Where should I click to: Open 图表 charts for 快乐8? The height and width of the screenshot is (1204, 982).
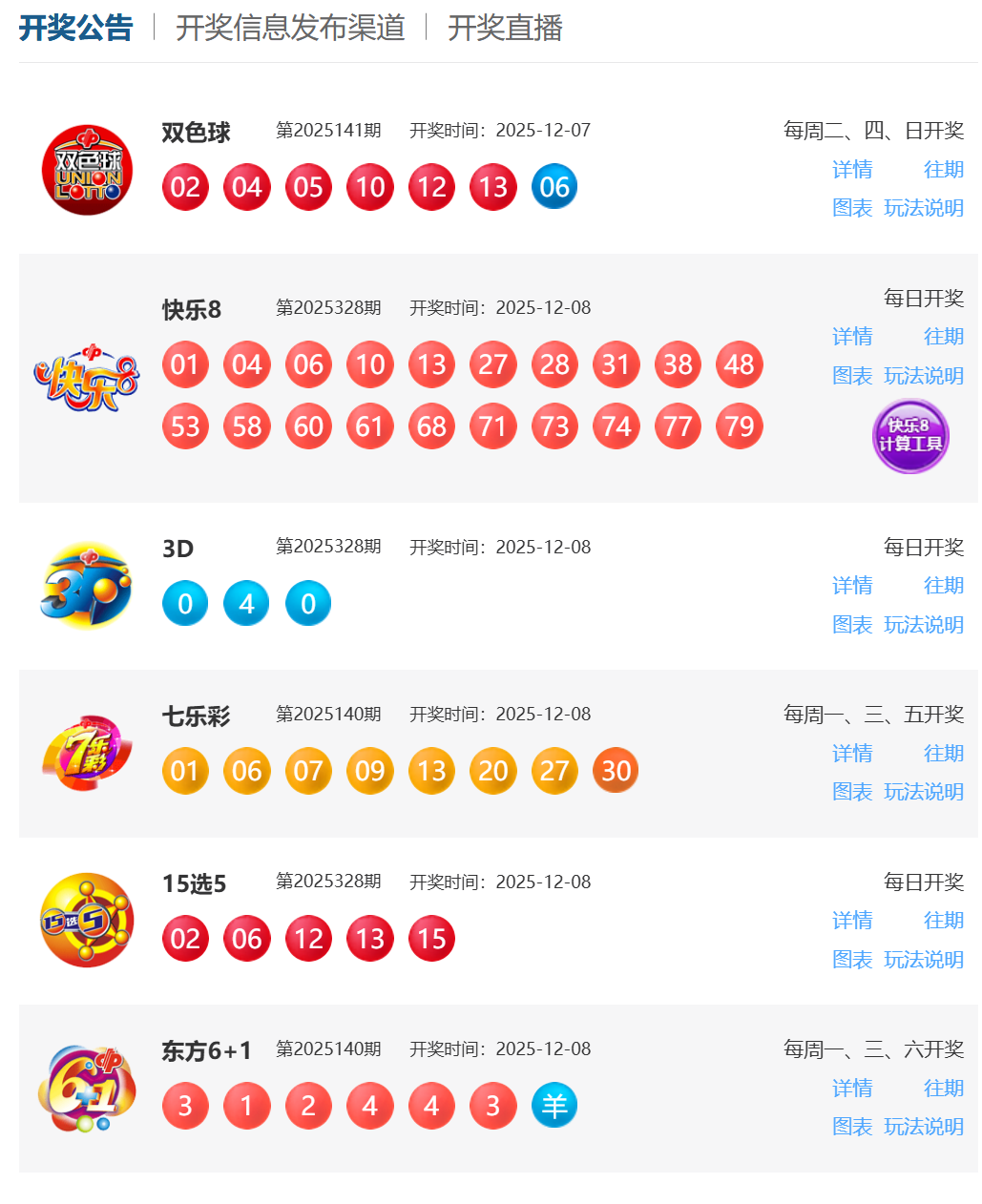(852, 376)
